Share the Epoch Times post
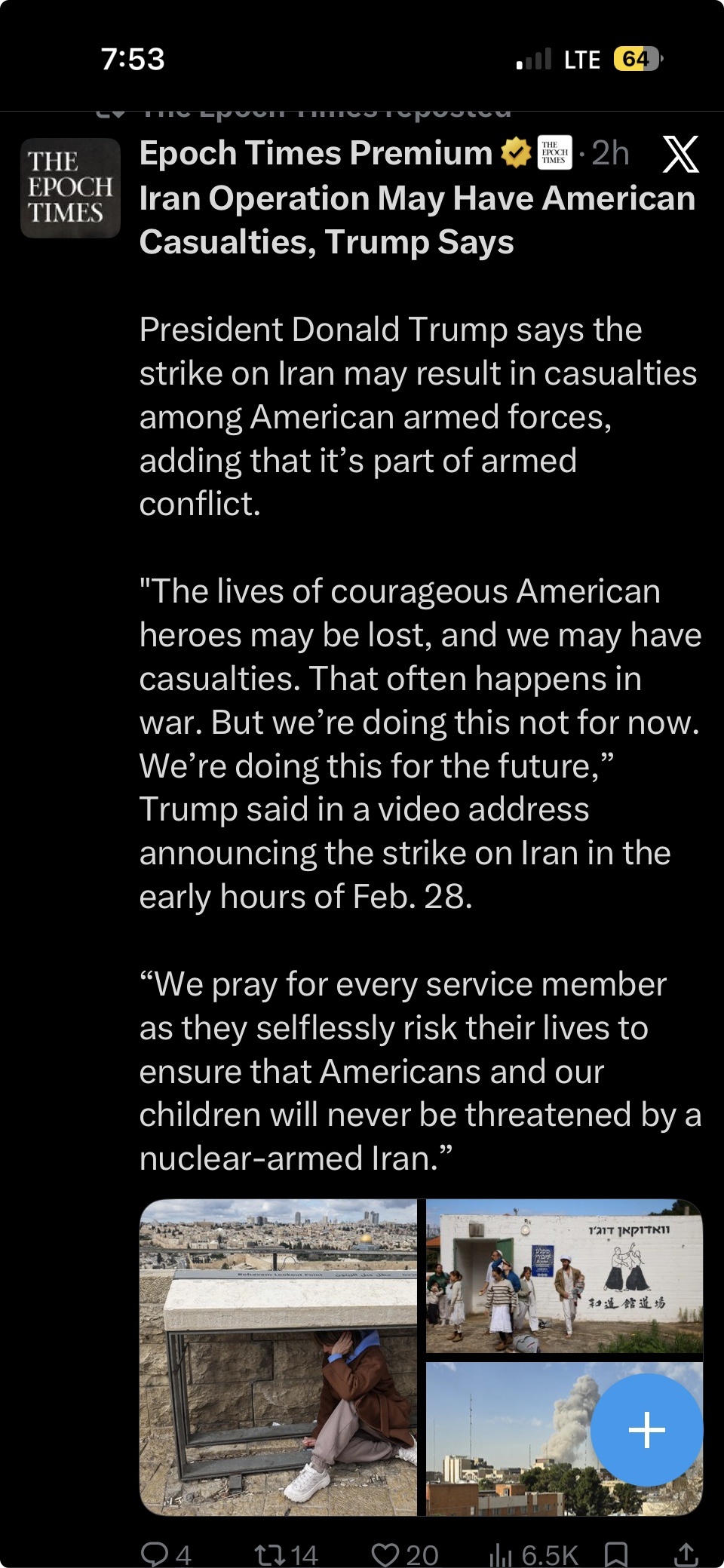Image resolution: width=724 pixels, height=1568 pixels. pyautogui.click(x=685, y=1553)
